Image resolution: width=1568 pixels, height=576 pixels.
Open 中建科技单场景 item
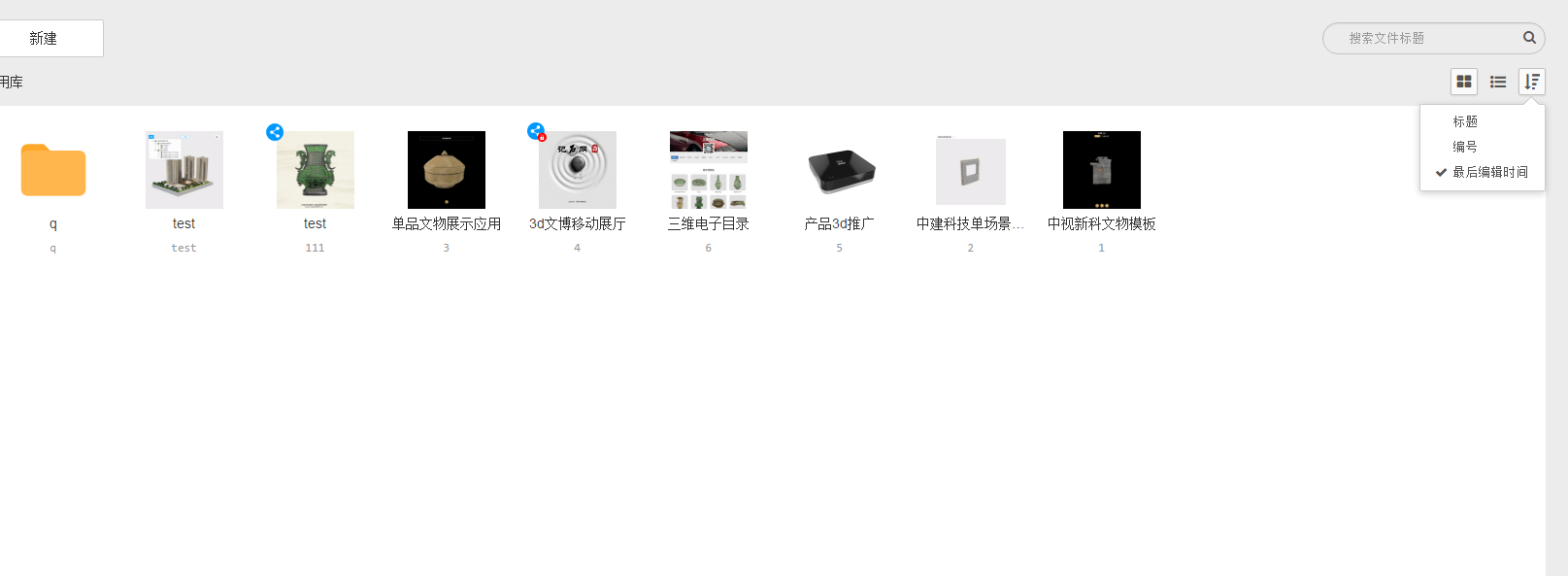971,170
